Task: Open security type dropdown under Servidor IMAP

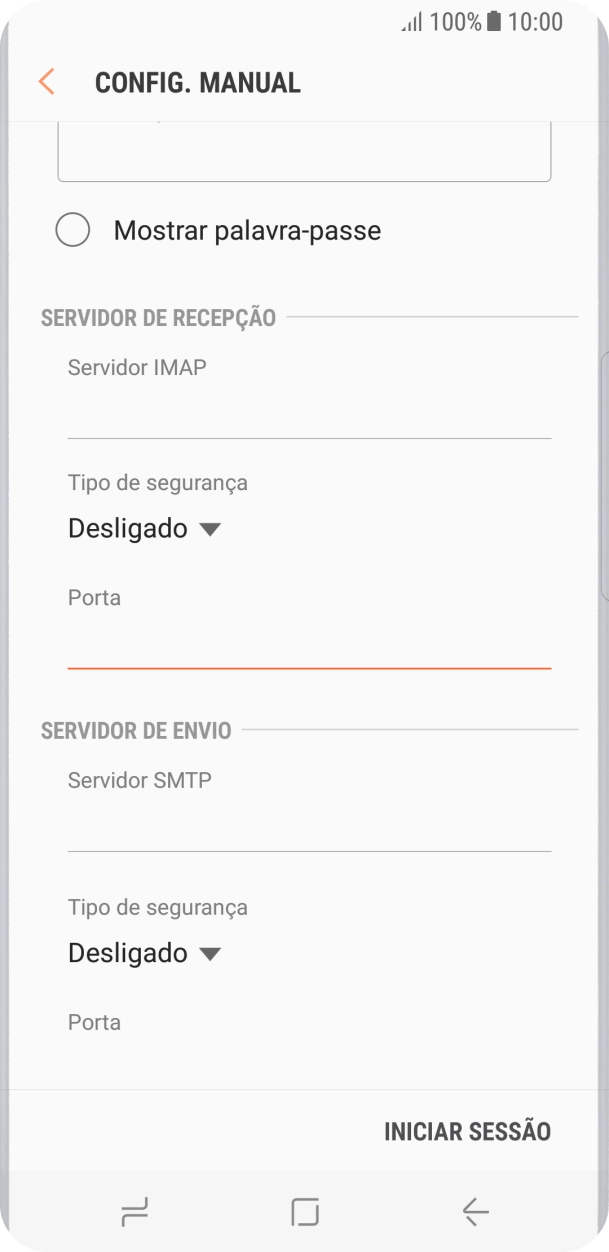Action: 144,529
